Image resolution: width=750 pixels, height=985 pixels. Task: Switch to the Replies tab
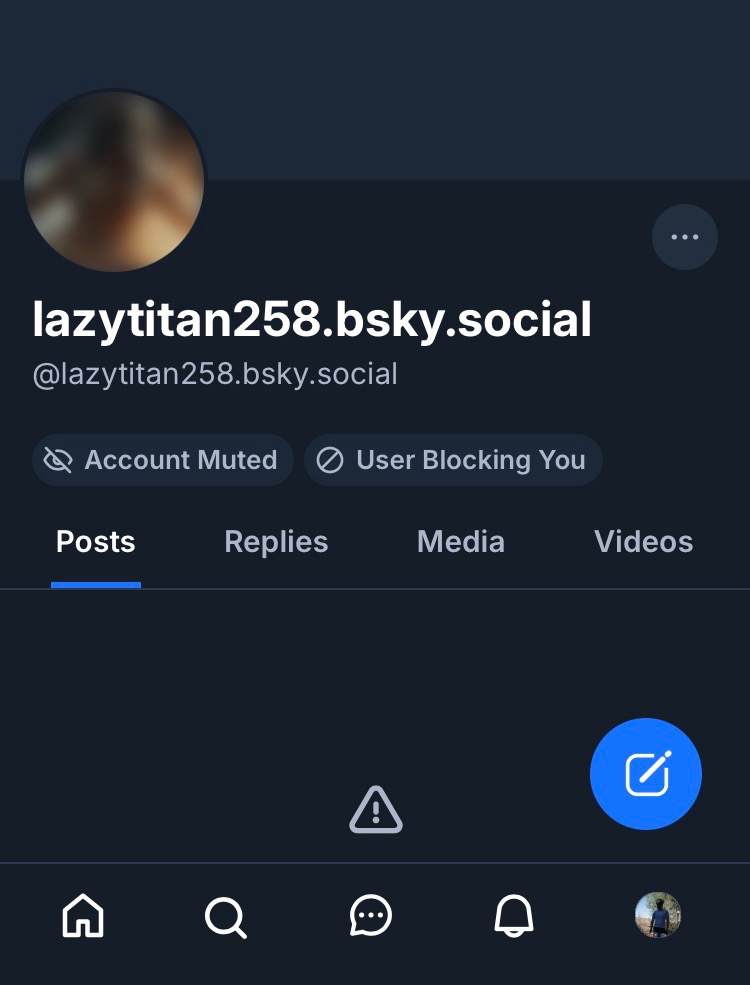point(276,542)
